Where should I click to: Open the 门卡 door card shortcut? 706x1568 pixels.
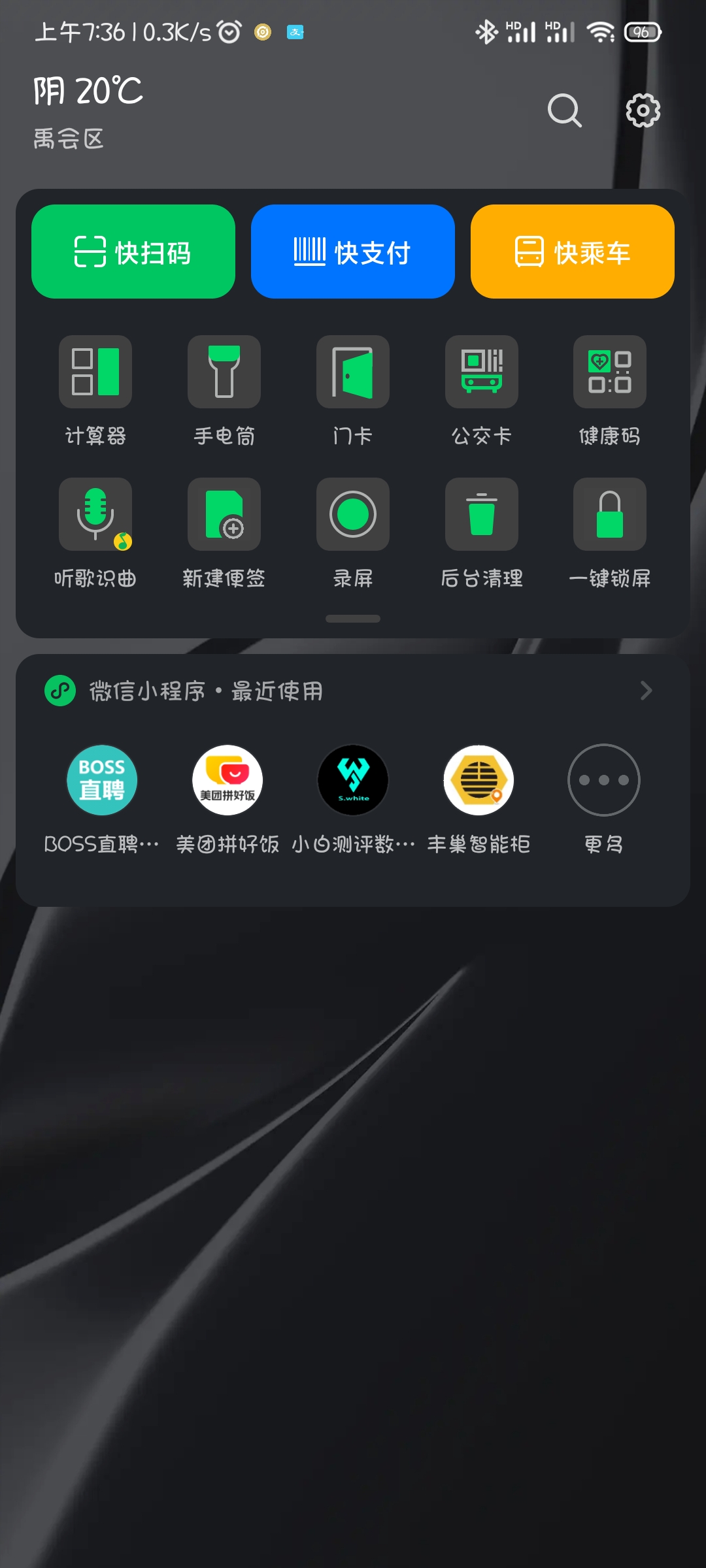click(x=353, y=372)
